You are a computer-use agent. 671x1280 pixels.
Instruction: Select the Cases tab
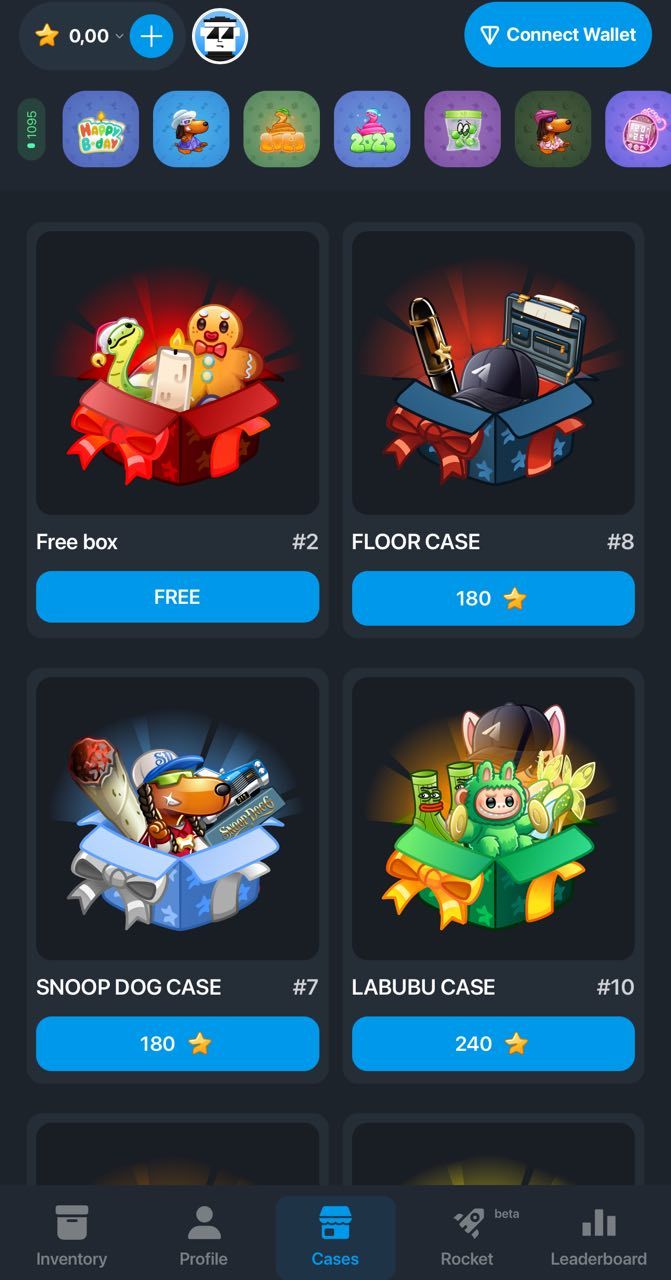pos(335,1237)
